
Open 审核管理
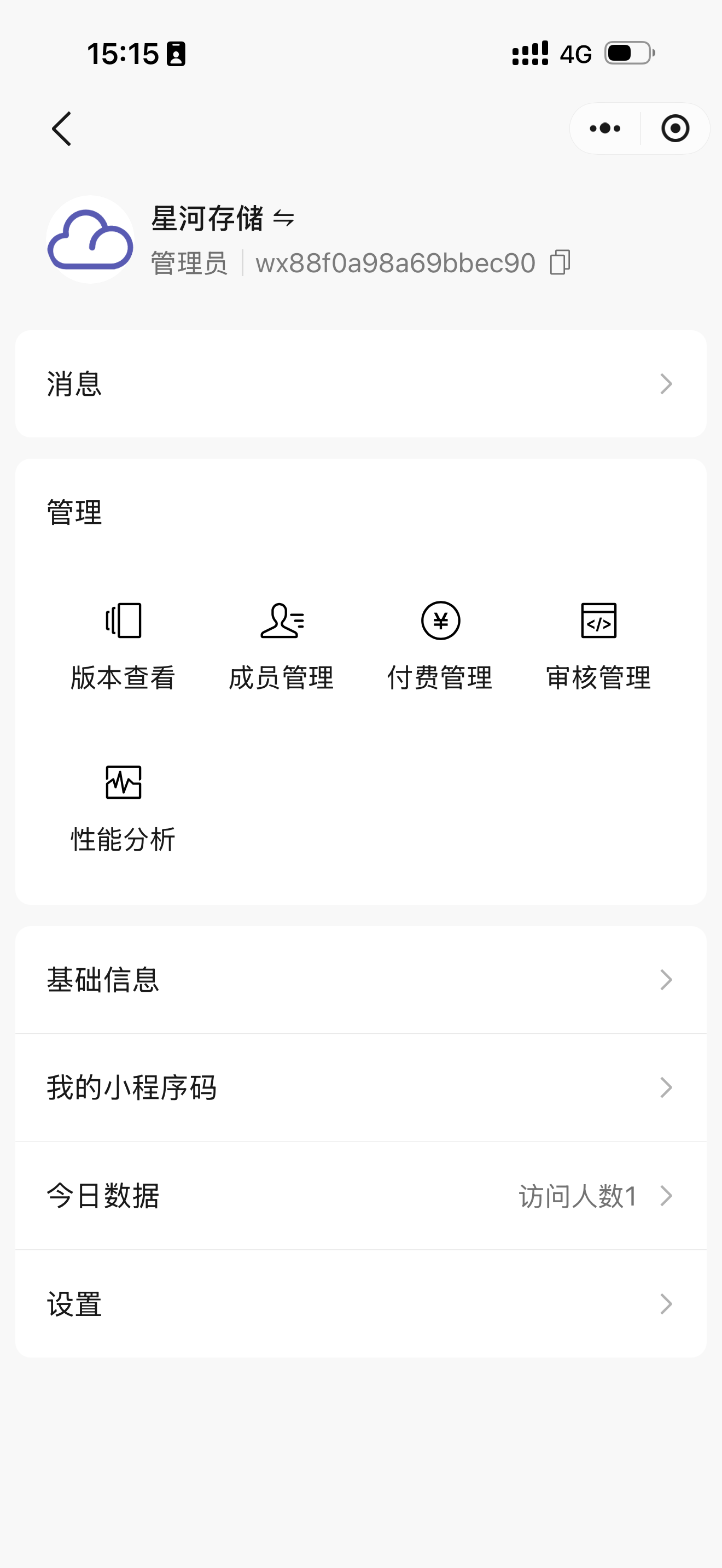[x=598, y=647]
